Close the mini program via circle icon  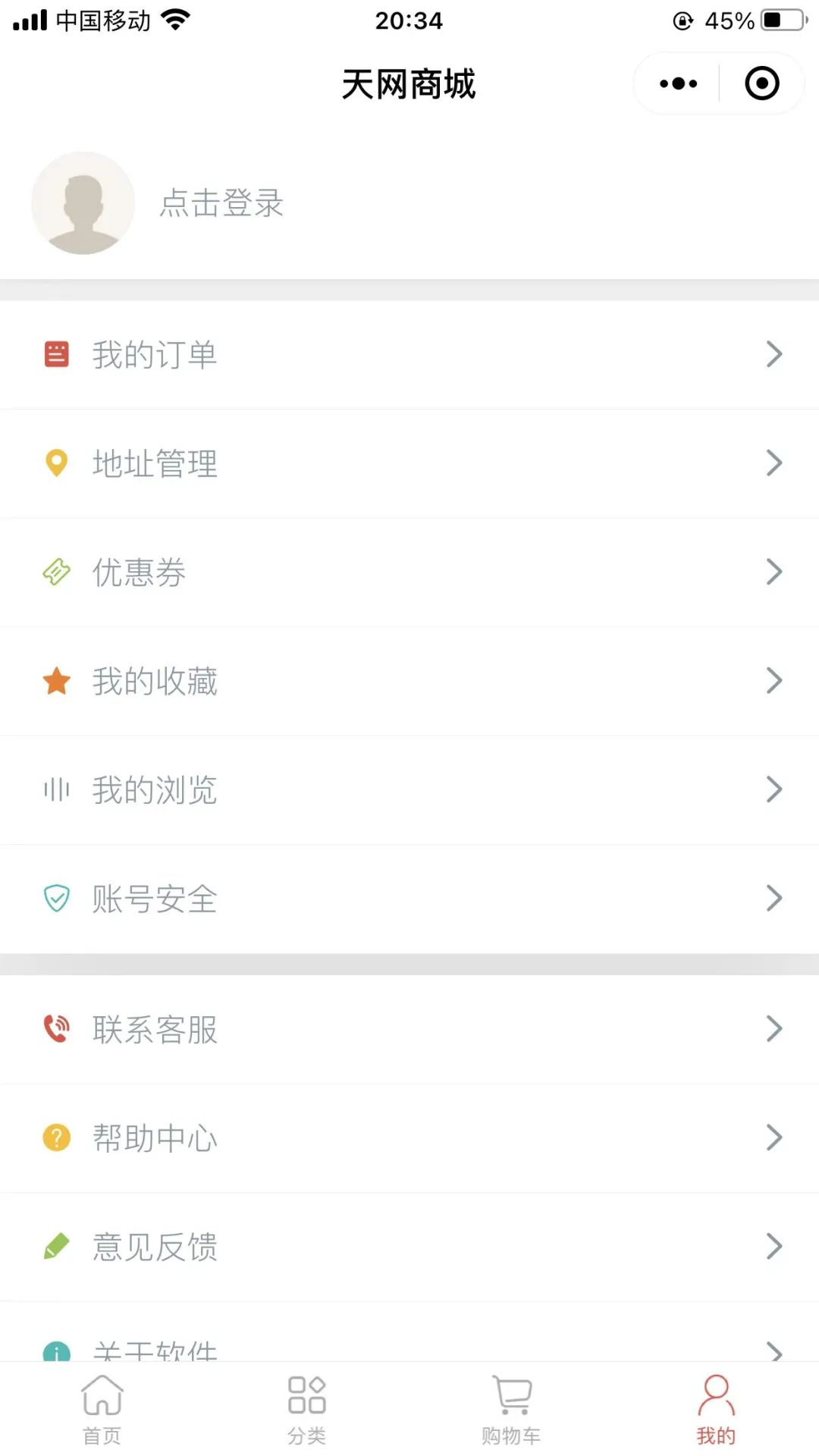[761, 83]
